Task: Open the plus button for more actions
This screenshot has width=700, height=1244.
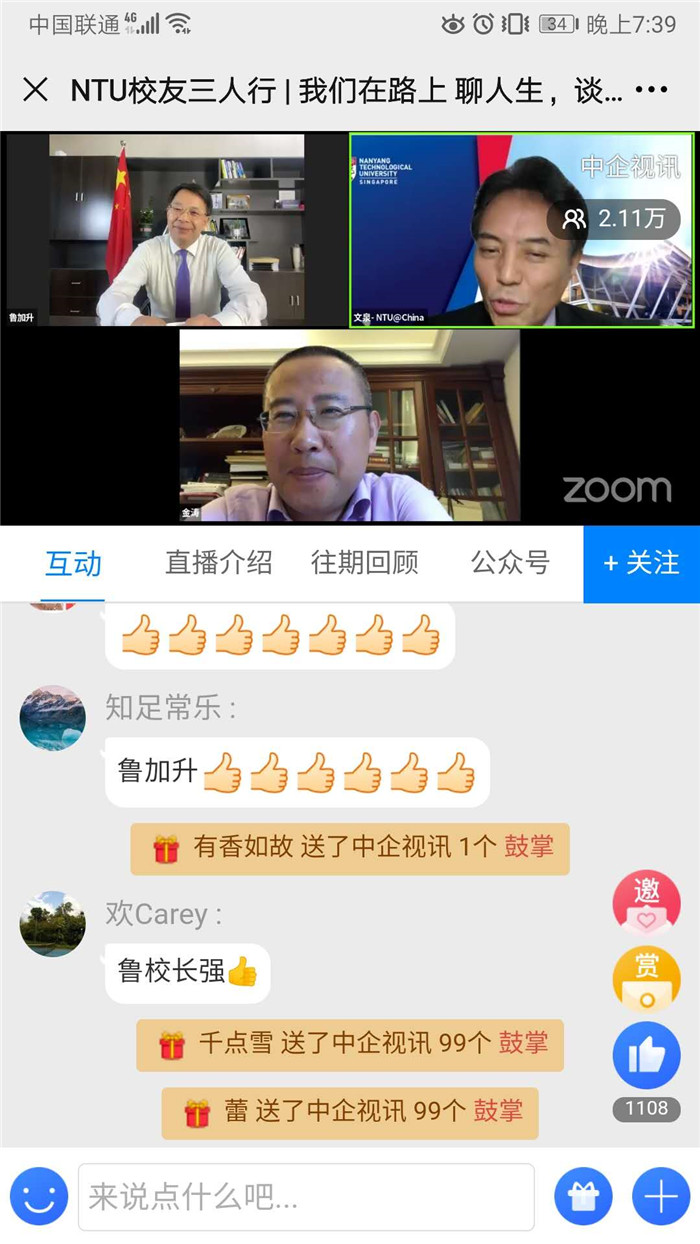Action: tap(660, 1197)
